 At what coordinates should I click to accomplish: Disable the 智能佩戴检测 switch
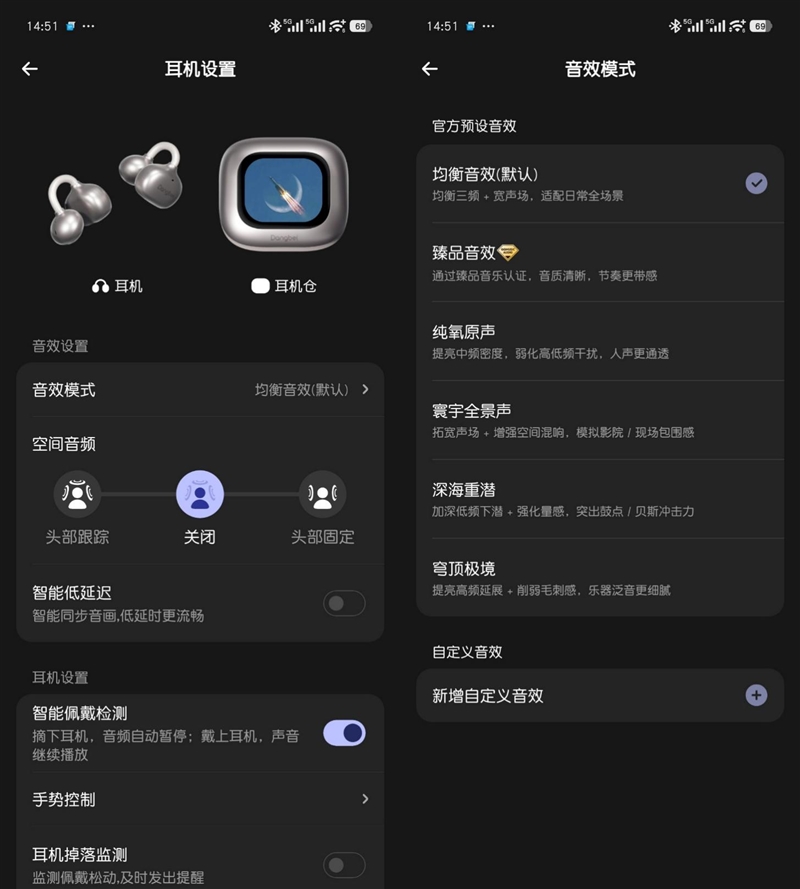click(344, 732)
